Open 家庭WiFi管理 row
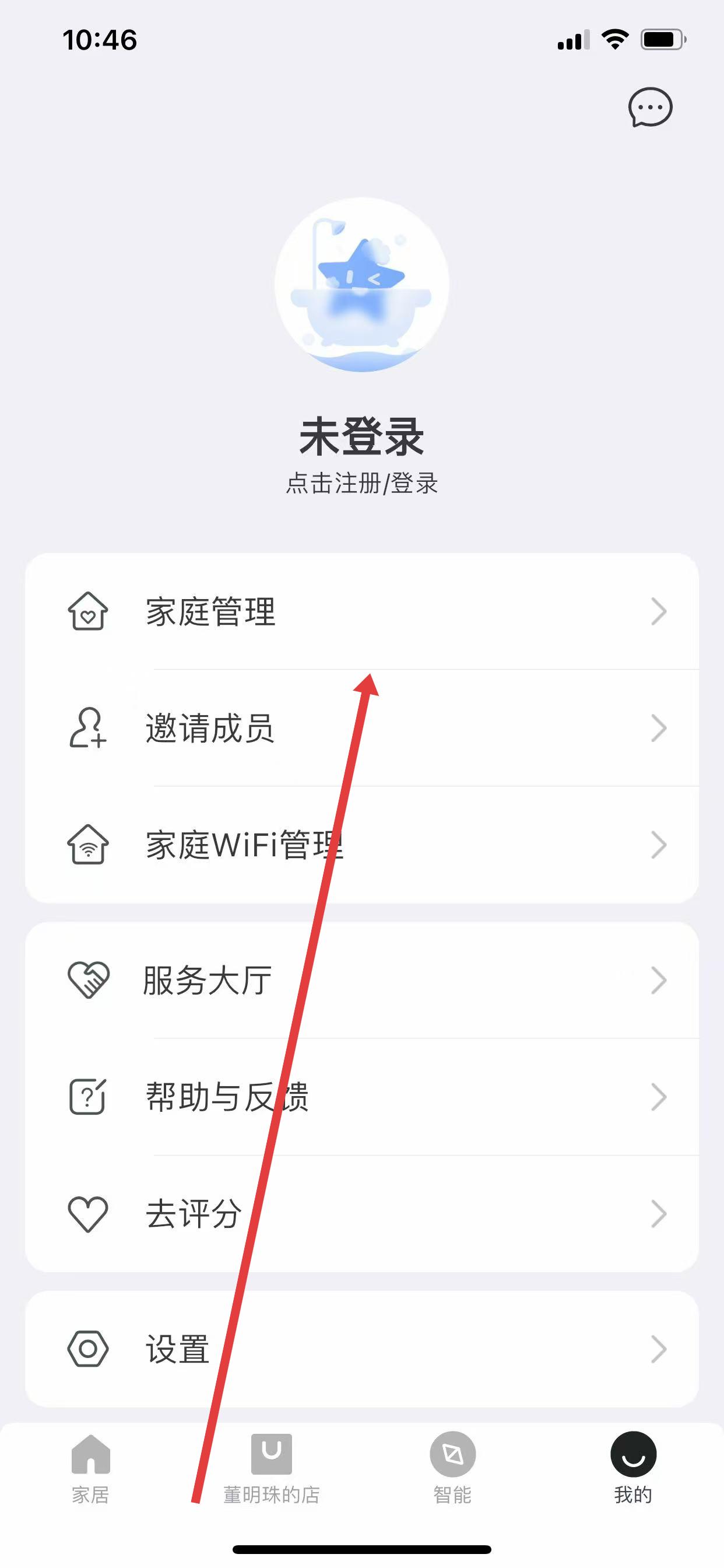 click(361, 845)
